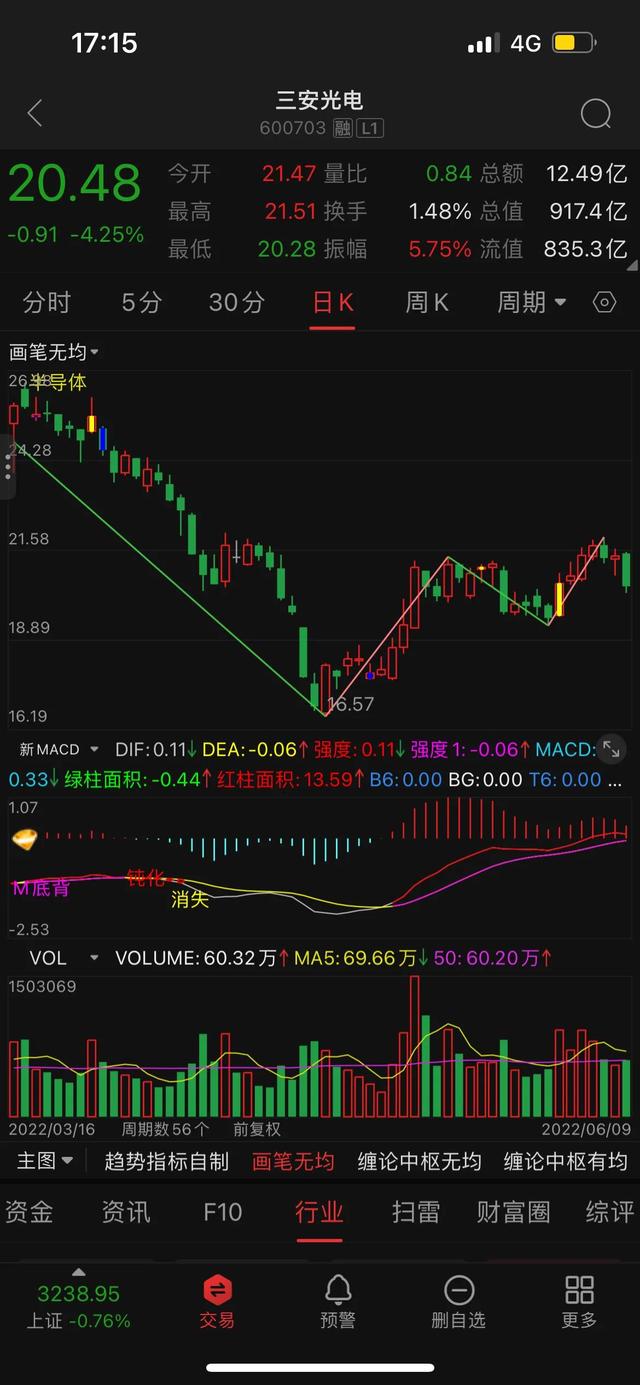Change the 新MACD indicator dropdown
Screen dimensions: 640x1385
pyautogui.click(x=59, y=749)
